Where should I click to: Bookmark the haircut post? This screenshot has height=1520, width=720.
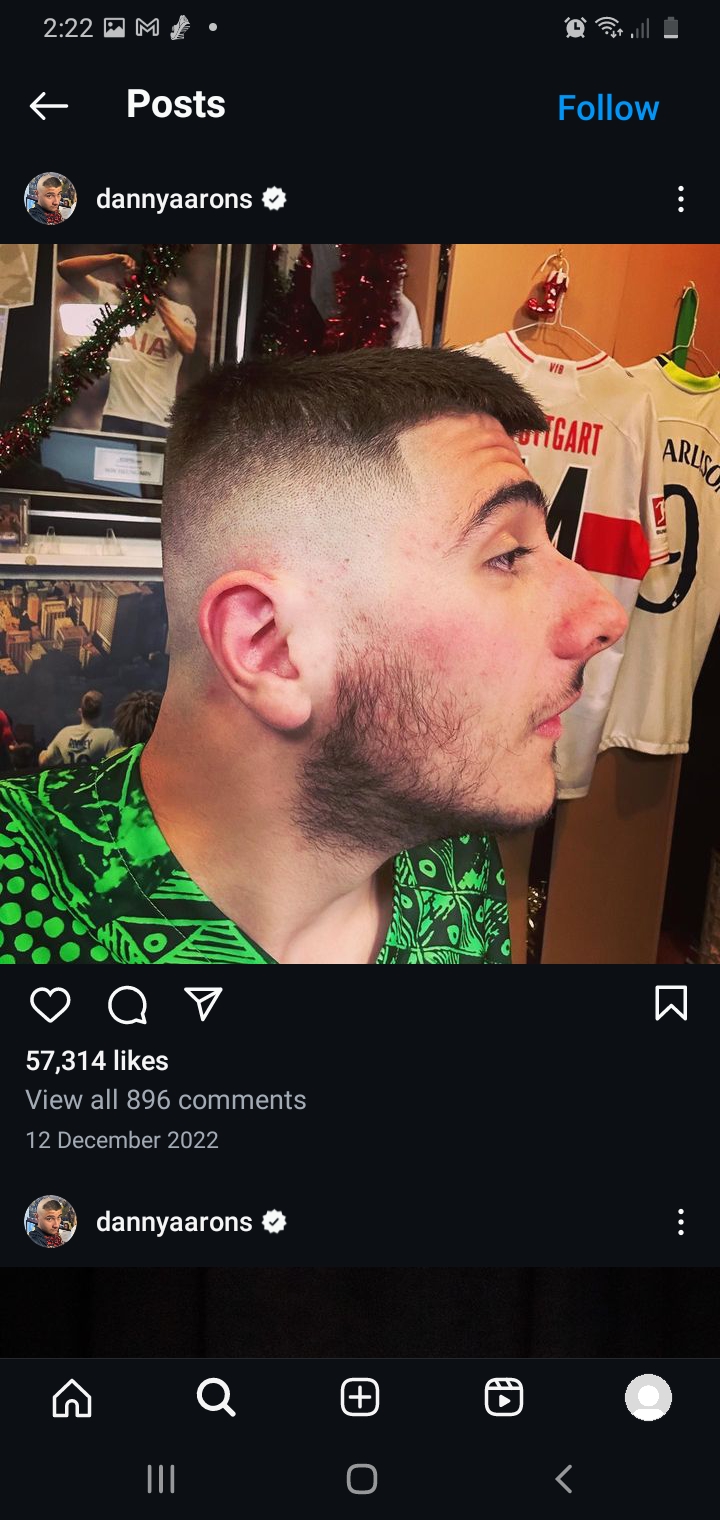[671, 1003]
